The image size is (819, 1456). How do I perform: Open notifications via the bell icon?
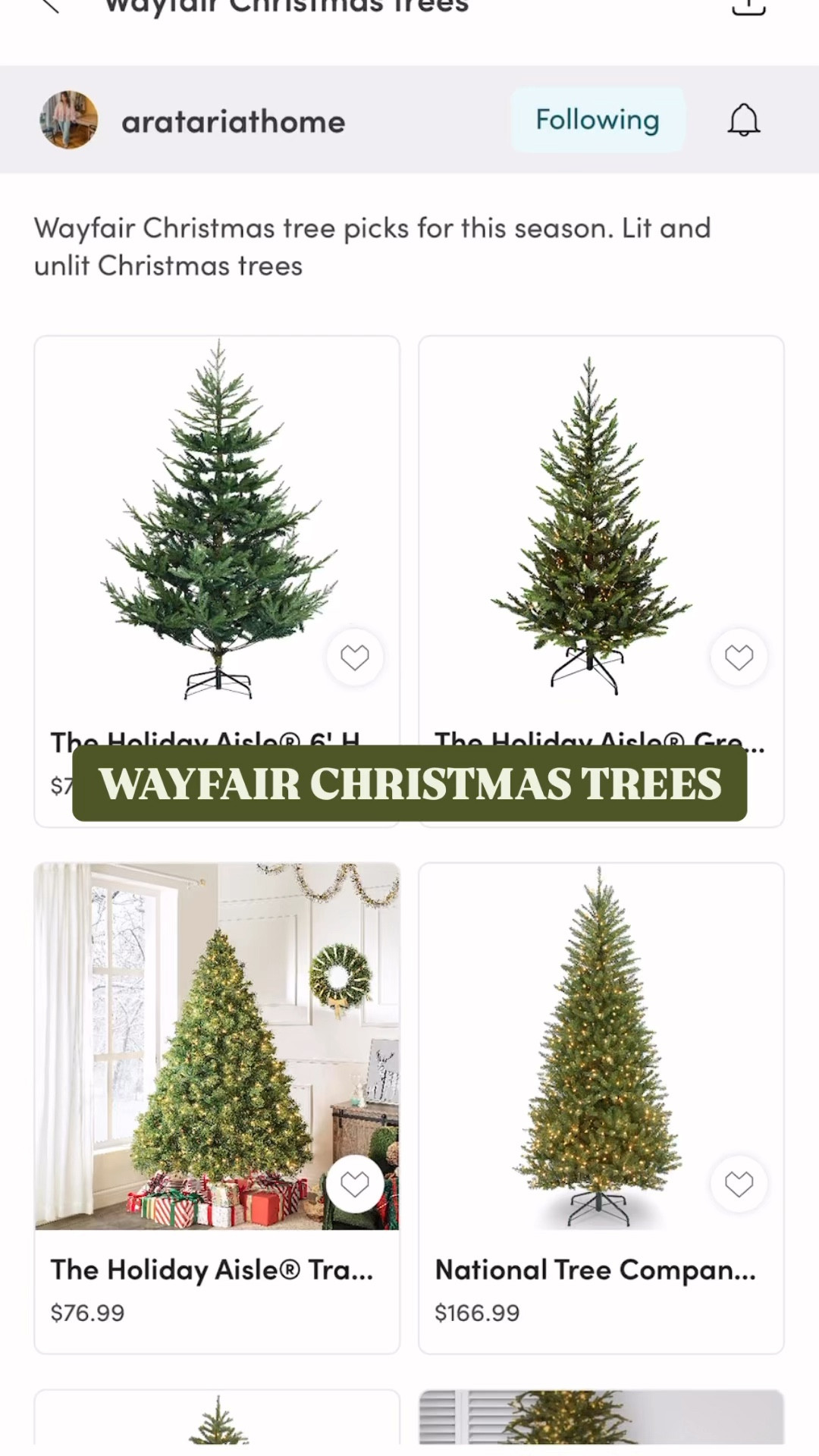(743, 120)
